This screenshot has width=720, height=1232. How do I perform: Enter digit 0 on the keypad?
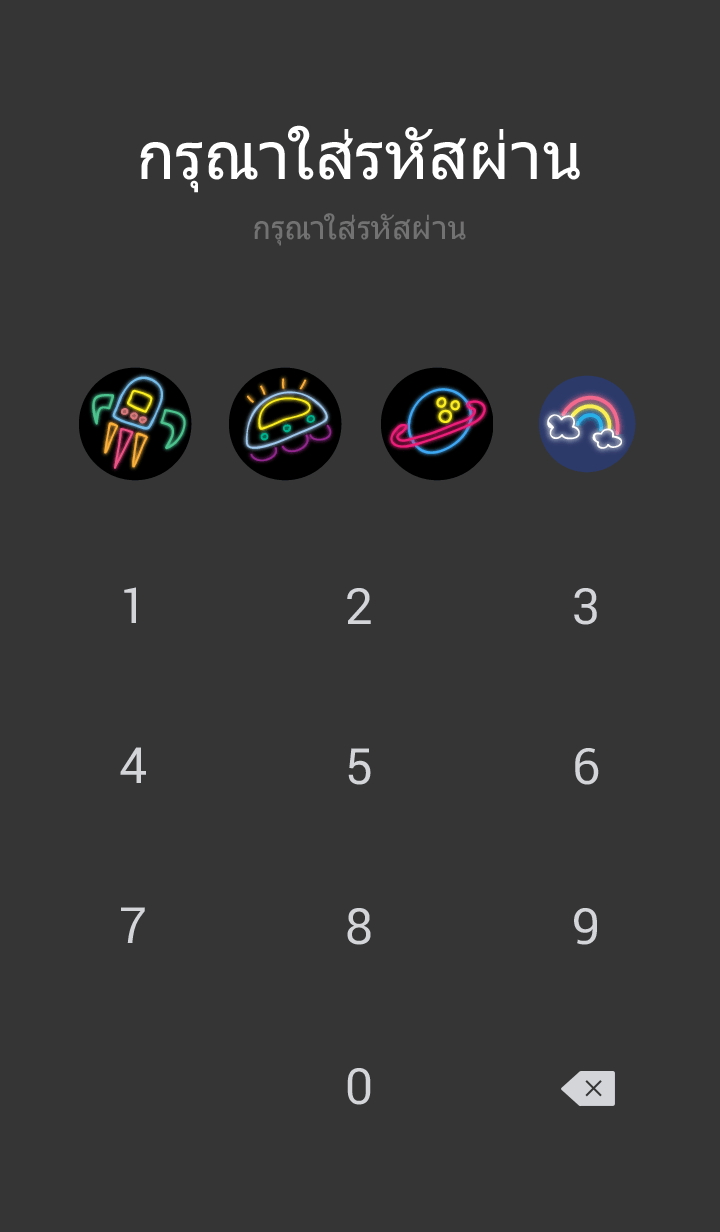coord(359,1087)
